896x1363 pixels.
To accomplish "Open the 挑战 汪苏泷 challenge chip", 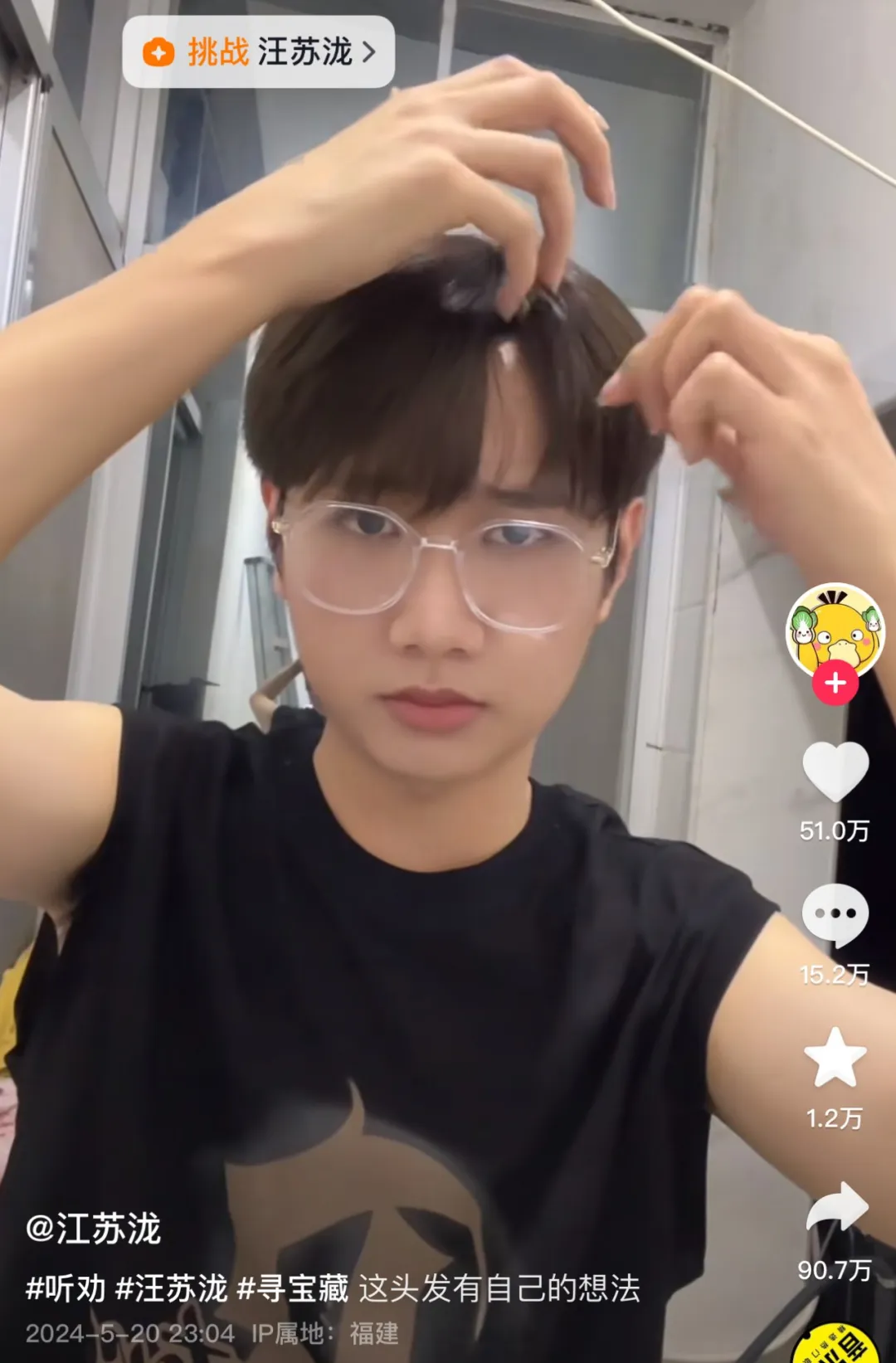I will pos(258,51).
